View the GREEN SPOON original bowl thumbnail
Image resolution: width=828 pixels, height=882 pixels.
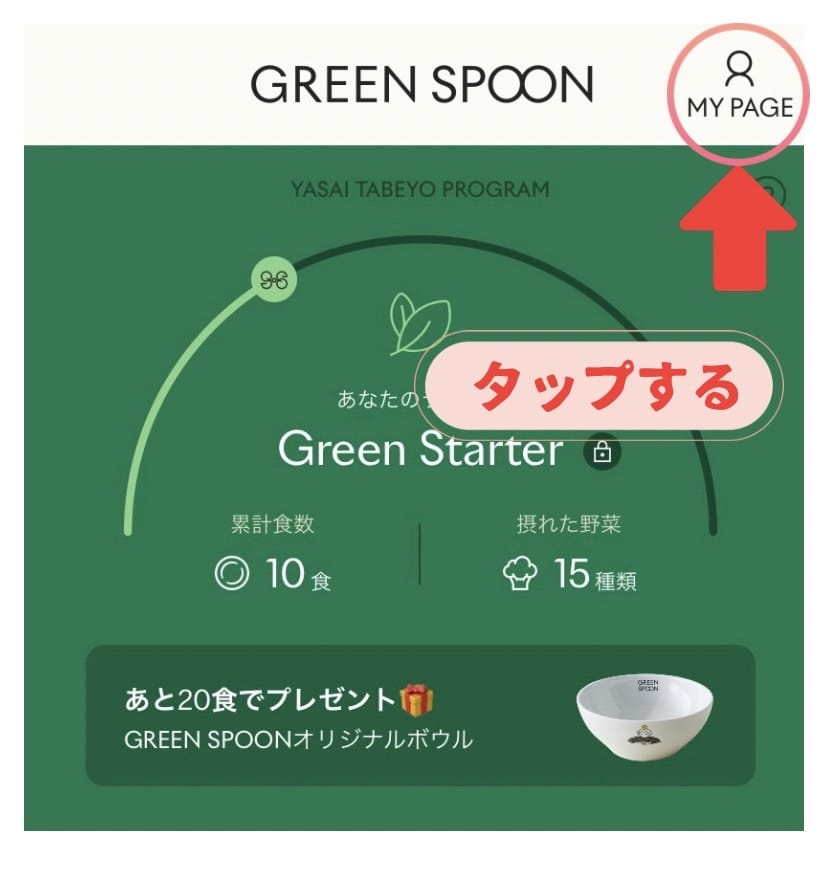(646, 714)
